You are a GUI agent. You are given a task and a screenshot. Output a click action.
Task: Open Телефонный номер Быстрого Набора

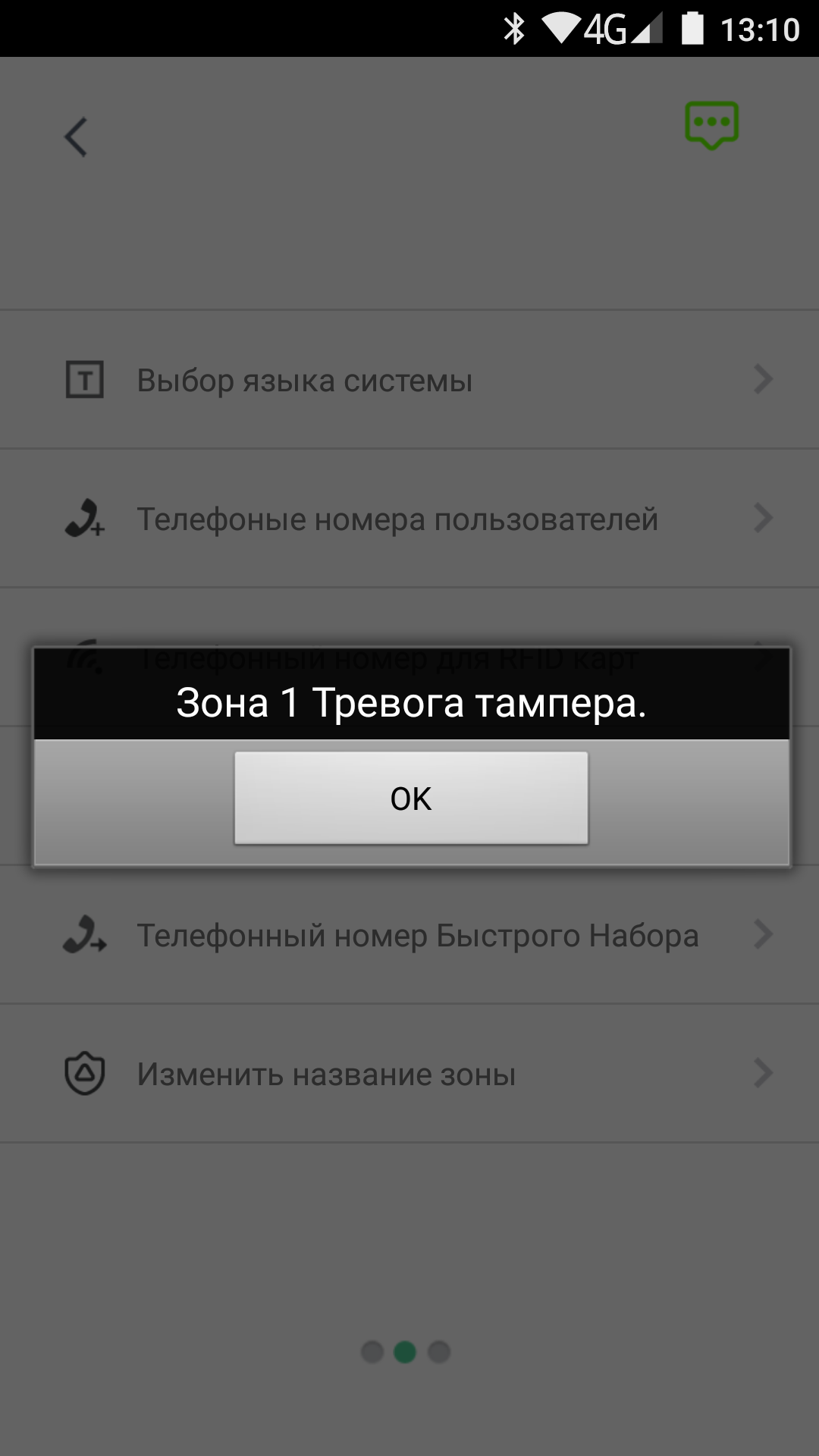[x=409, y=935]
